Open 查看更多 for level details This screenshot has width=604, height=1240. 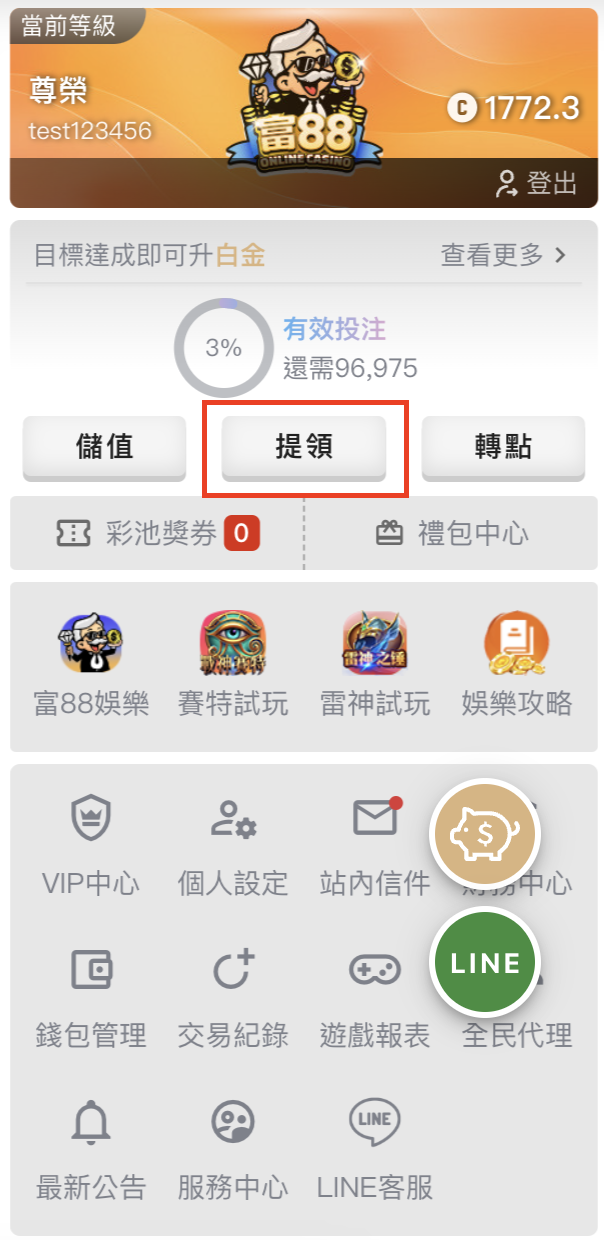(504, 255)
